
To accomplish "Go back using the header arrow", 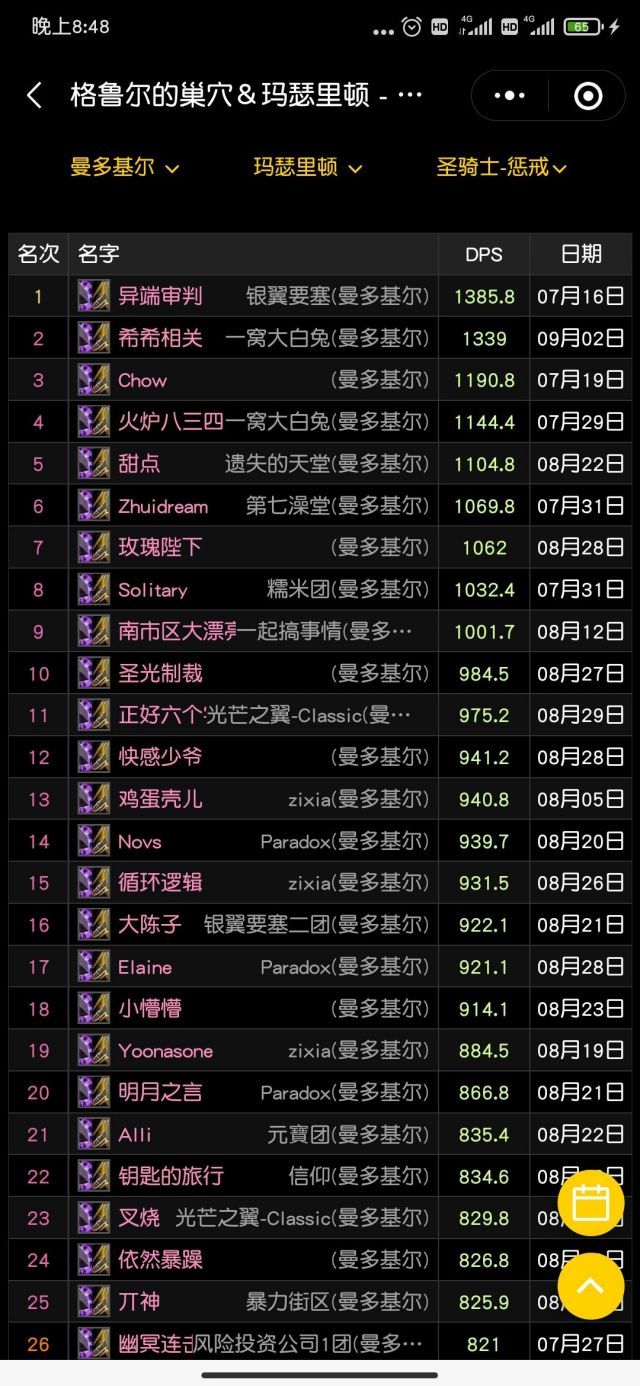I will coord(34,96).
